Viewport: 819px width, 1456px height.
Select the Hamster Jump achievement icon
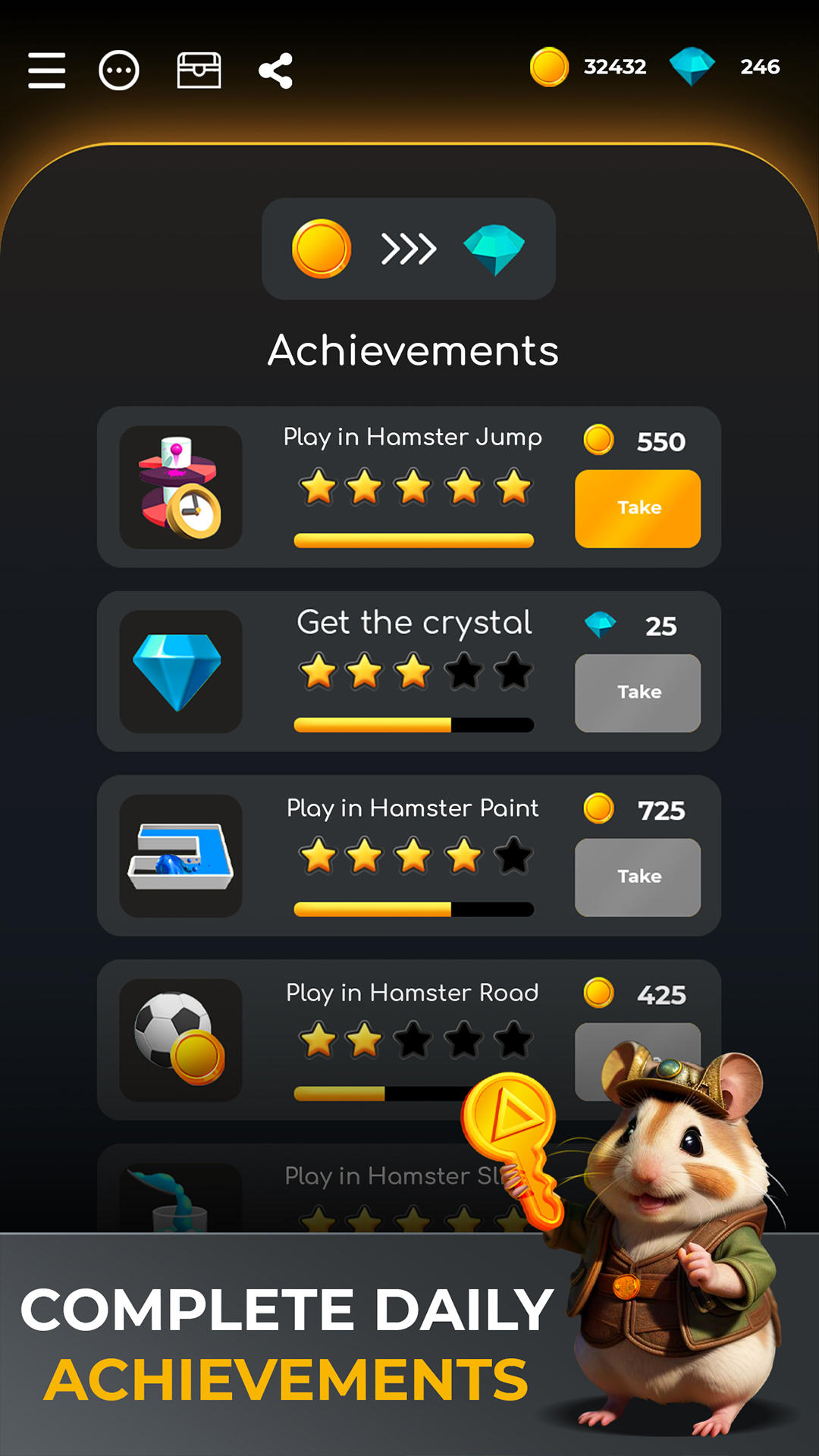coord(180,488)
